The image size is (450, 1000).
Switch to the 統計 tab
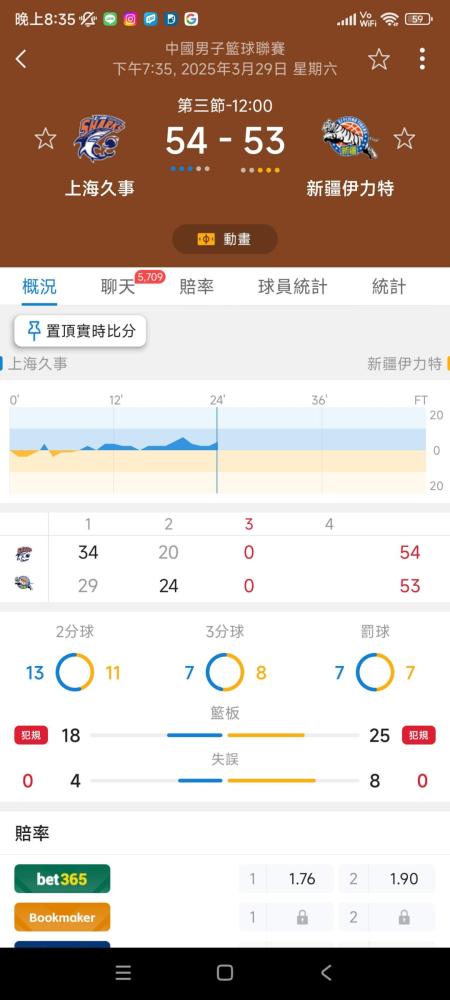tap(389, 287)
